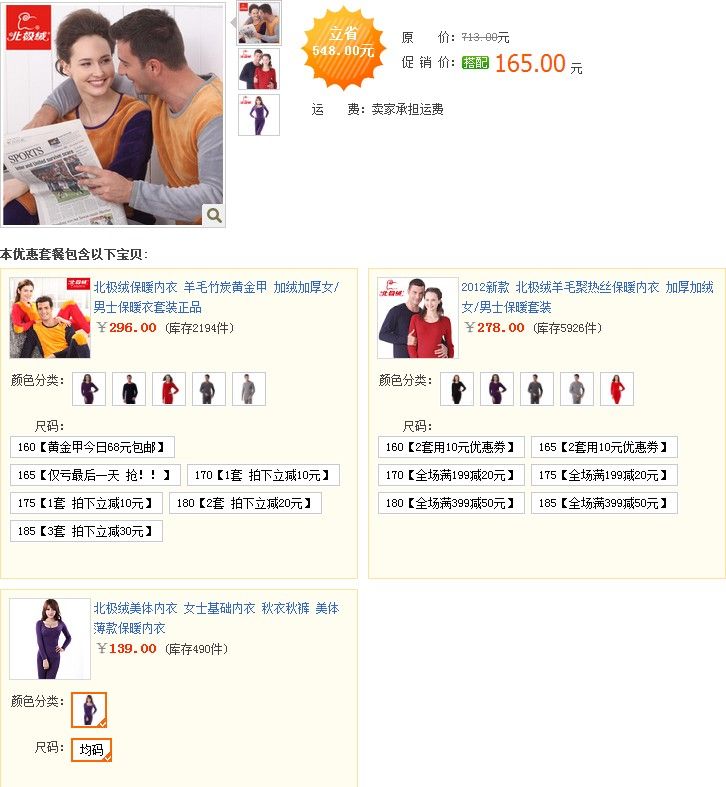The image size is (726, 787).
Task: Toggle the purple swatch of 北极绒美体内衣
Action: 89,710
